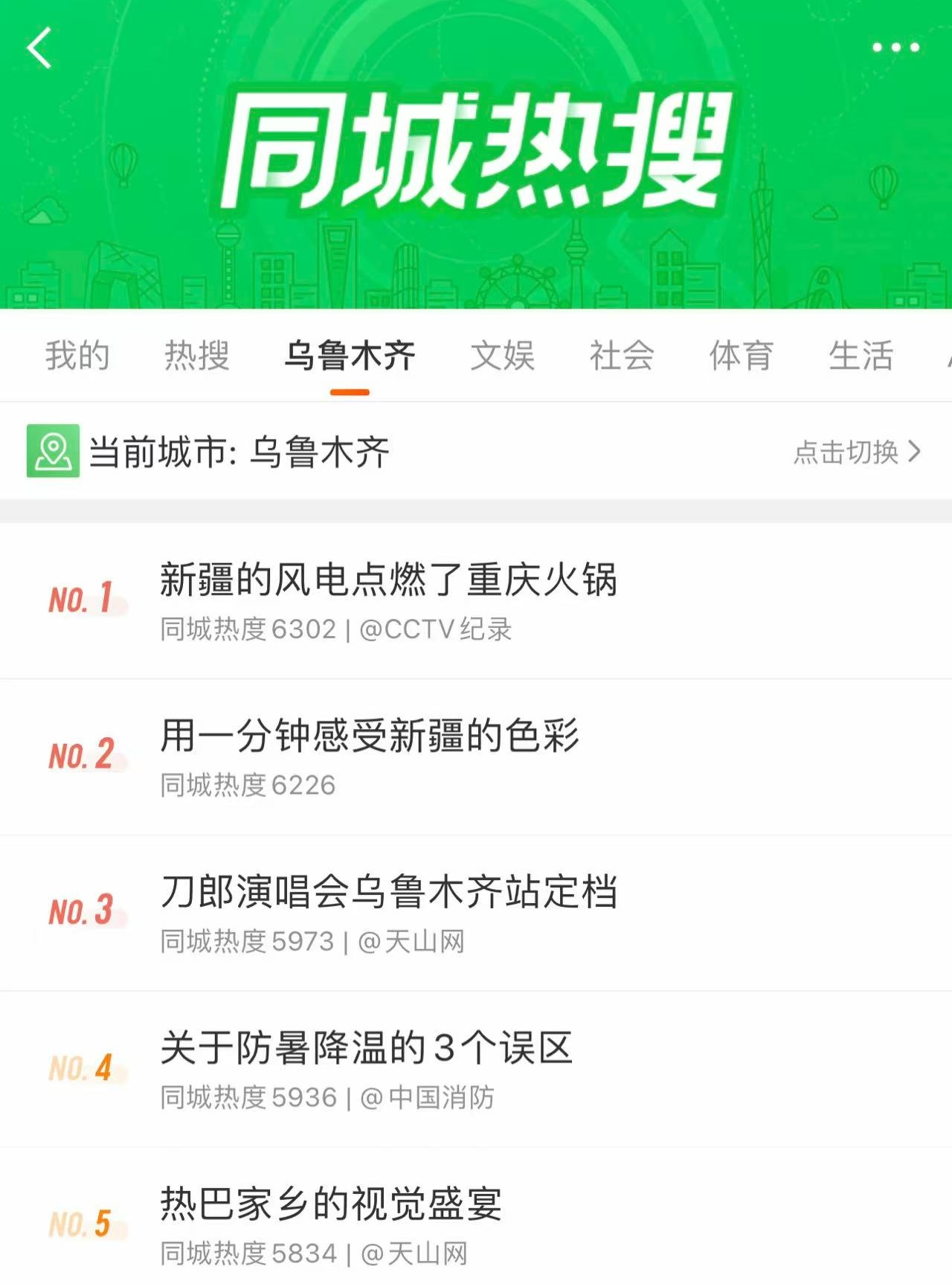The width and height of the screenshot is (952, 1284).
Task: Switch to the 热搜 tab
Action: [x=196, y=356]
